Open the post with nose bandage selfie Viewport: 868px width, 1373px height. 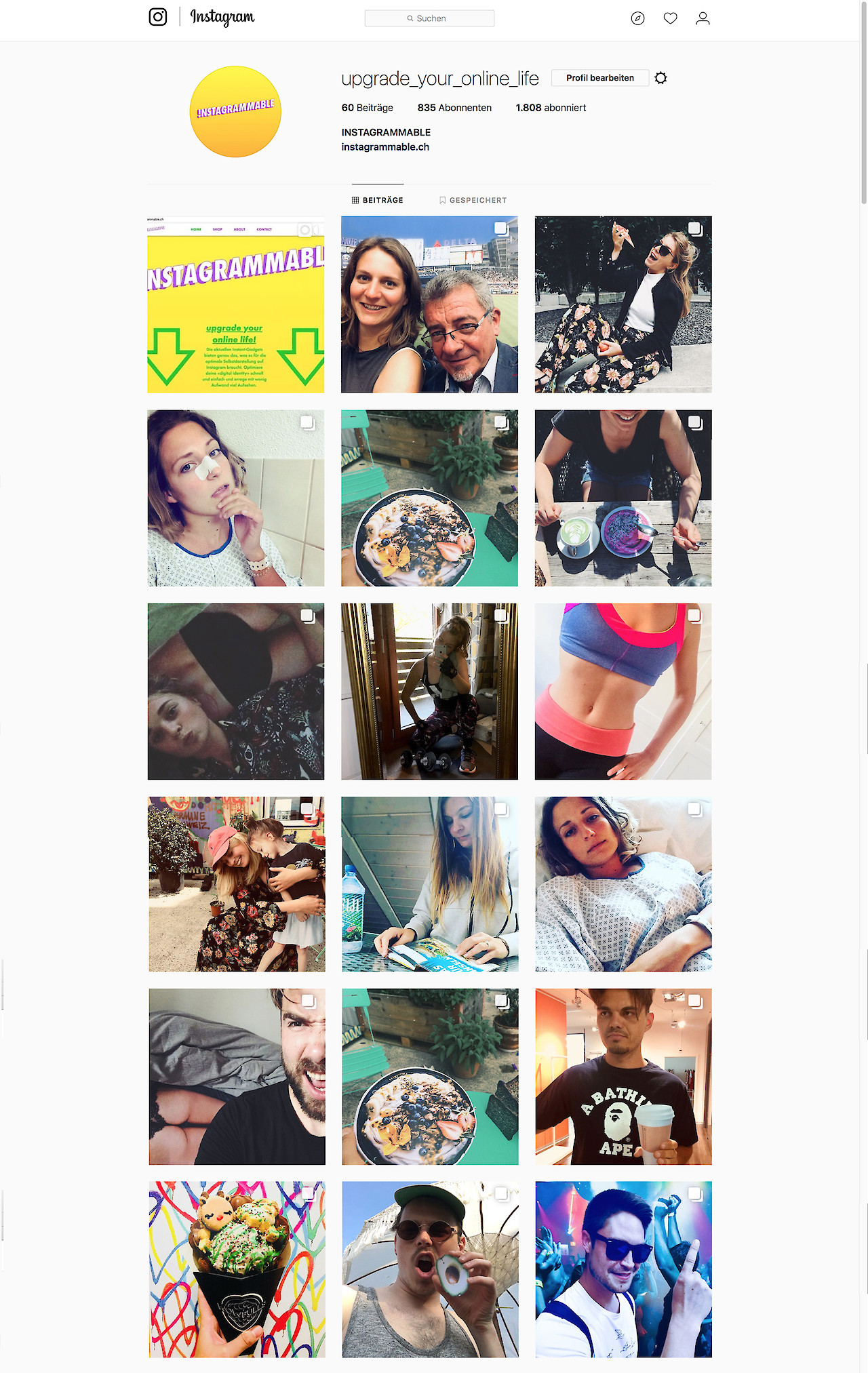click(235, 498)
